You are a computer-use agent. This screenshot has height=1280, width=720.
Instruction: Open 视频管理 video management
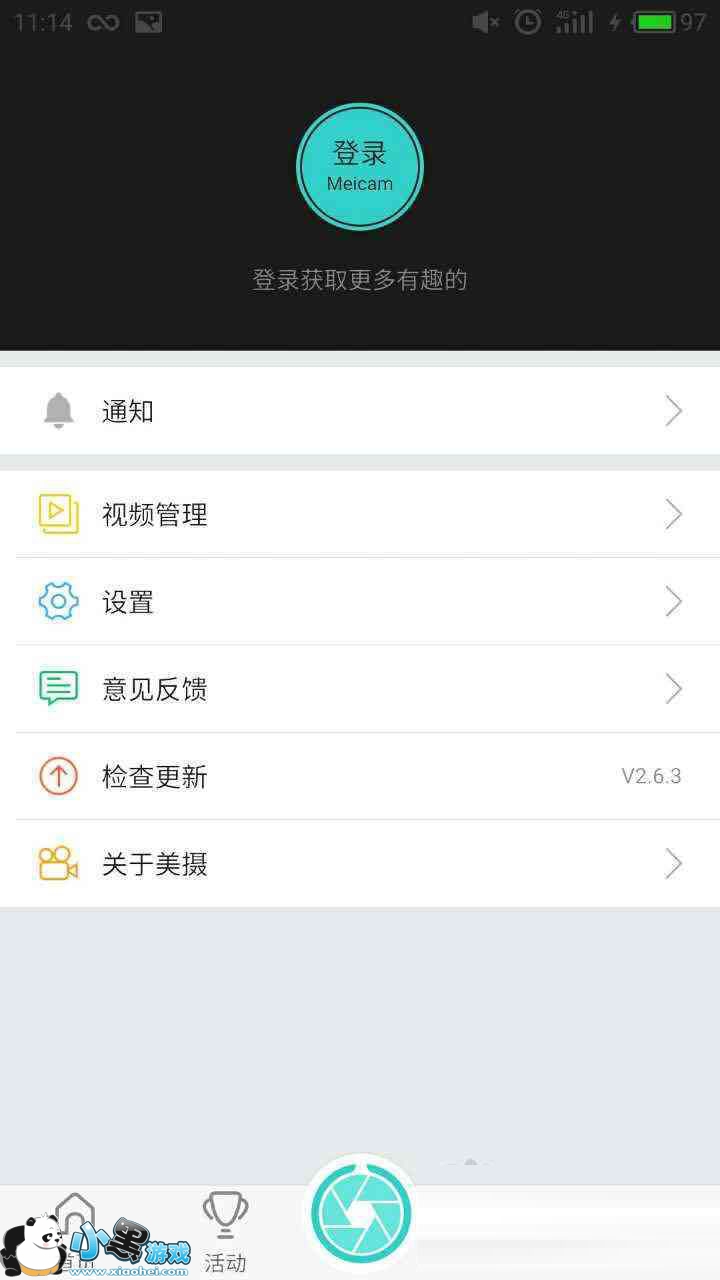[360, 514]
